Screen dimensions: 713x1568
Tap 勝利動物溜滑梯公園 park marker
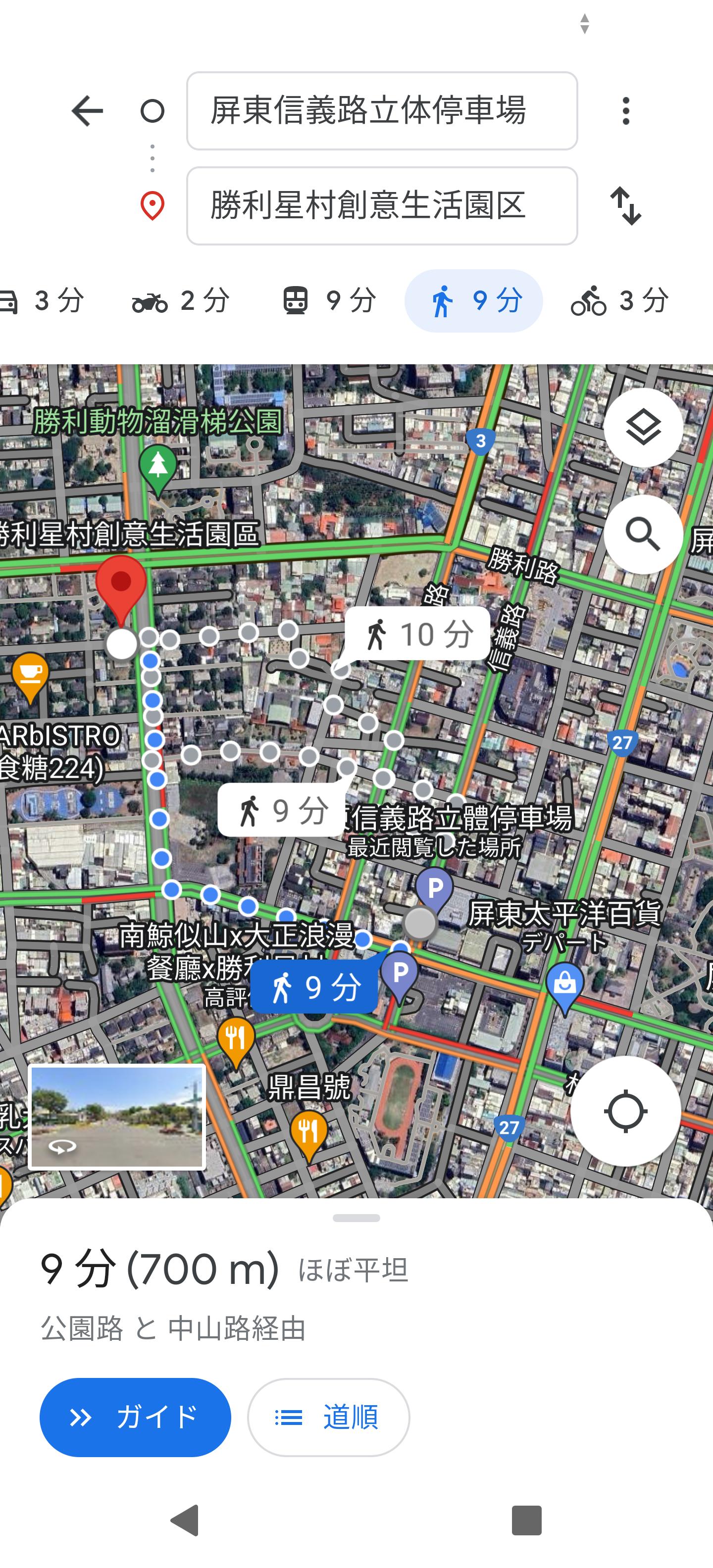click(x=157, y=466)
